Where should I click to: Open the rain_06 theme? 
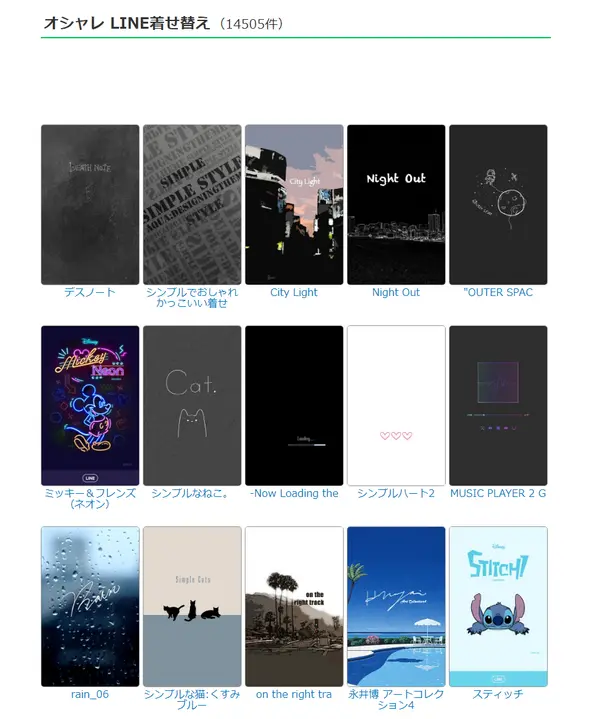point(90,606)
